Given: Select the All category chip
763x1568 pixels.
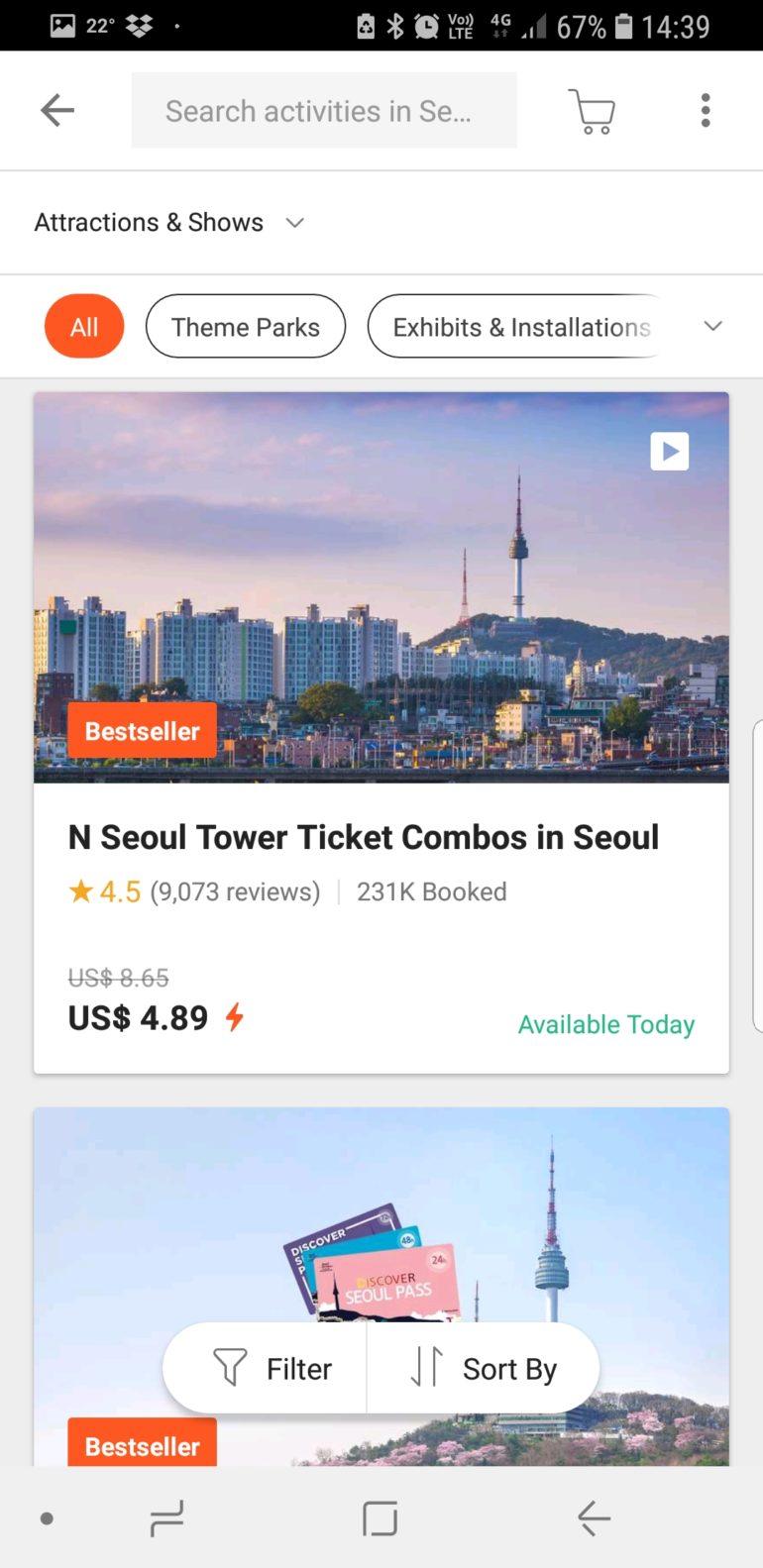Looking at the screenshot, I should [x=83, y=326].
